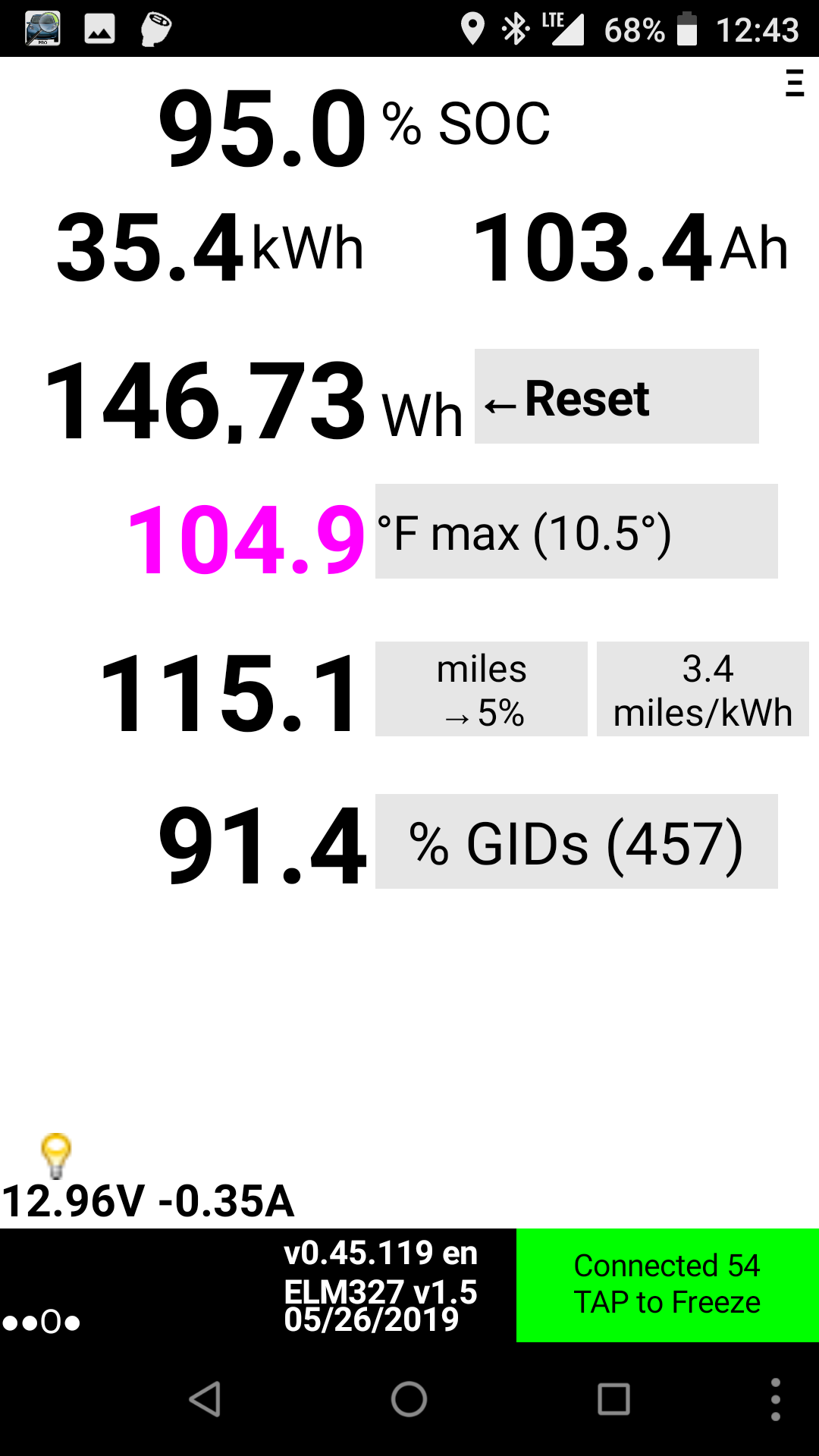Tap the yellow light bulb icon
The height and width of the screenshot is (1456, 819).
pyautogui.click(x=56, y=1155)
